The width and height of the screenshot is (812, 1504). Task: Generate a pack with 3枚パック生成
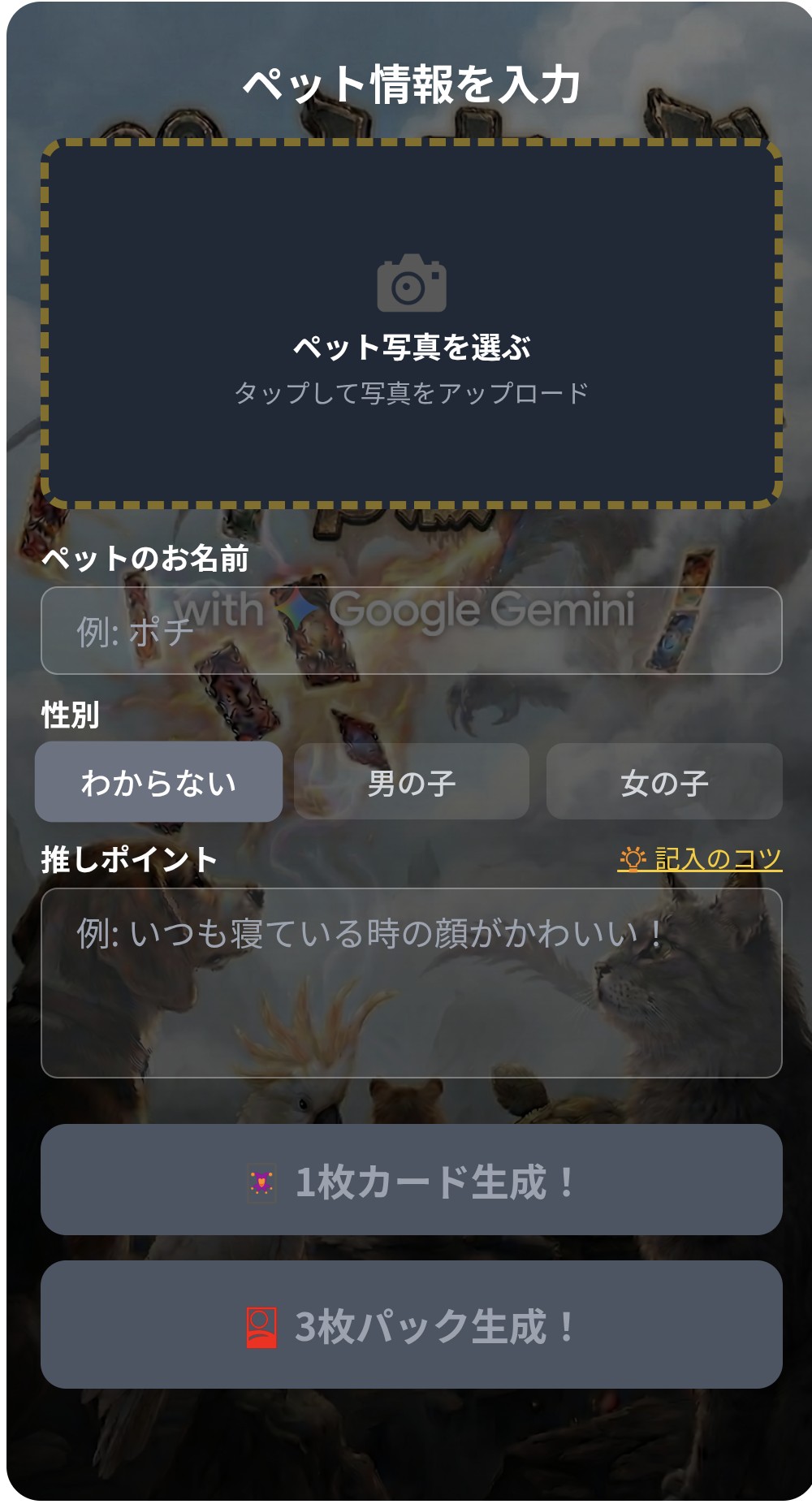click(x=411, y=1325)
